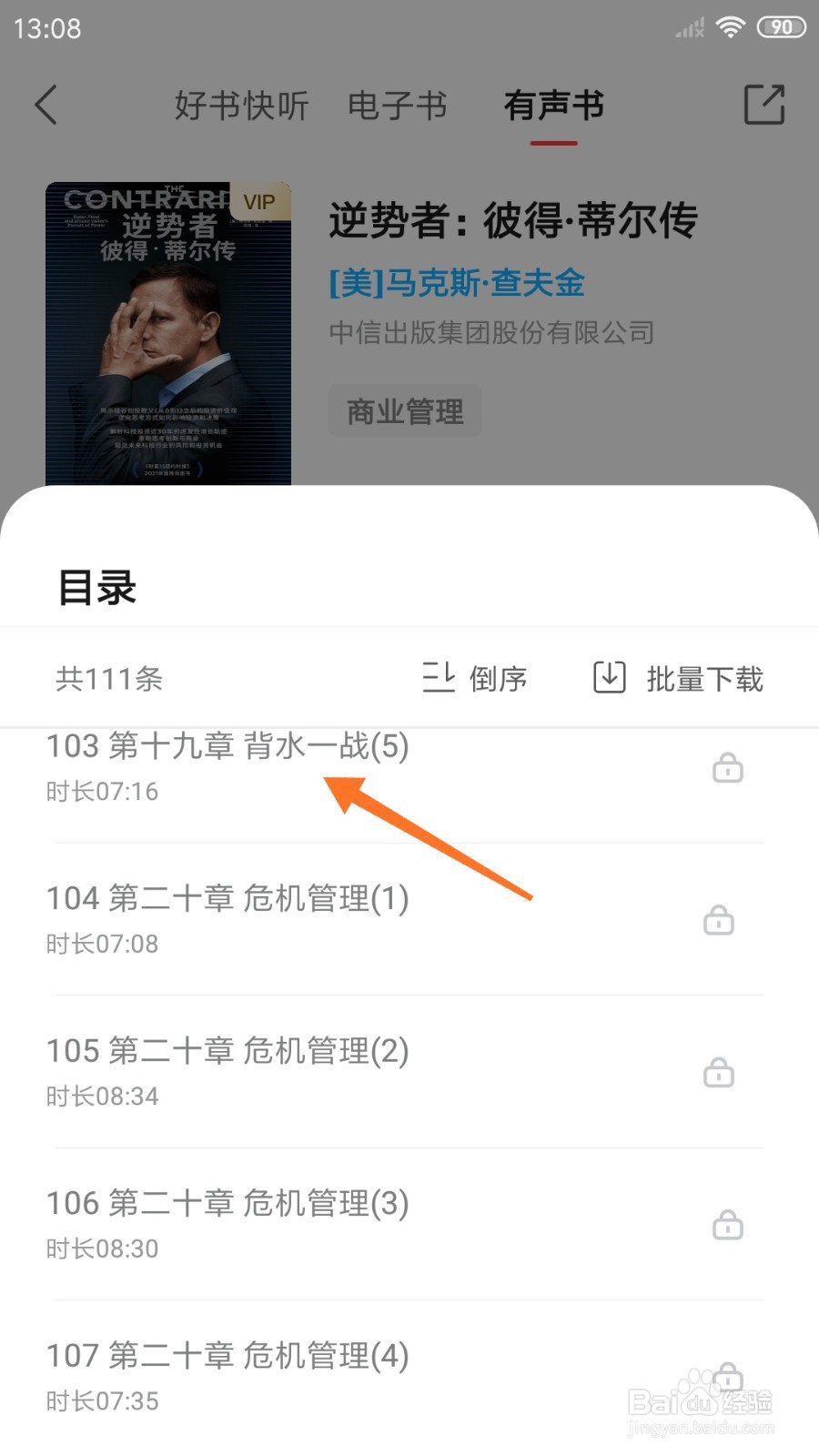This screenshot has height=1456, width=819.
Task: Click the back arrow to leave book page
Action: coord(47,104)
